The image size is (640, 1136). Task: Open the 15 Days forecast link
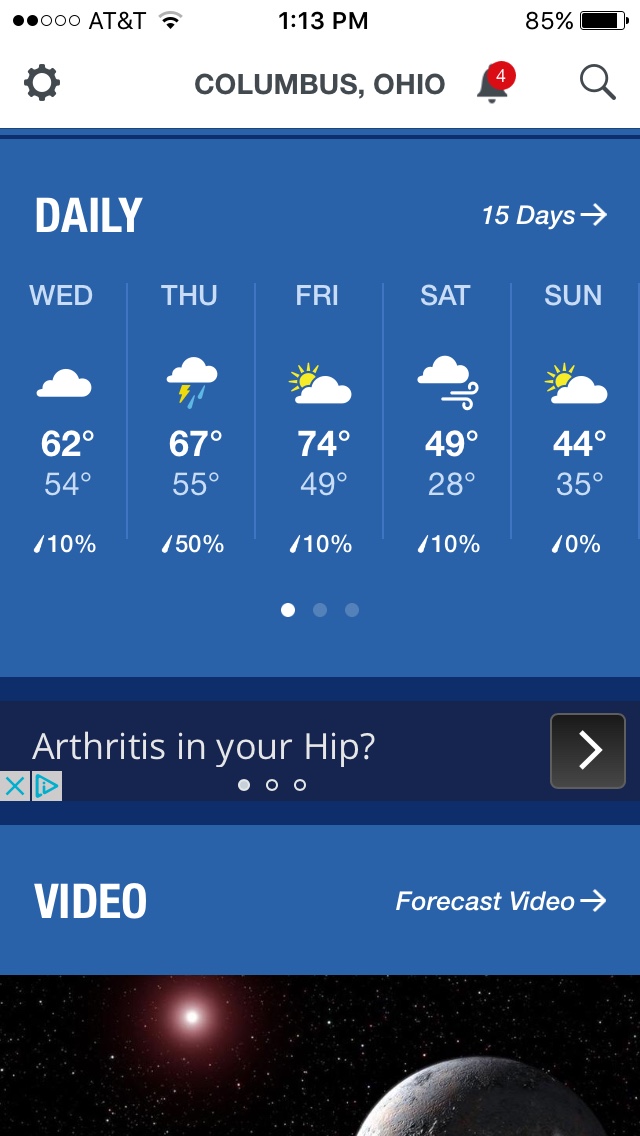click(x=544, y=215)
